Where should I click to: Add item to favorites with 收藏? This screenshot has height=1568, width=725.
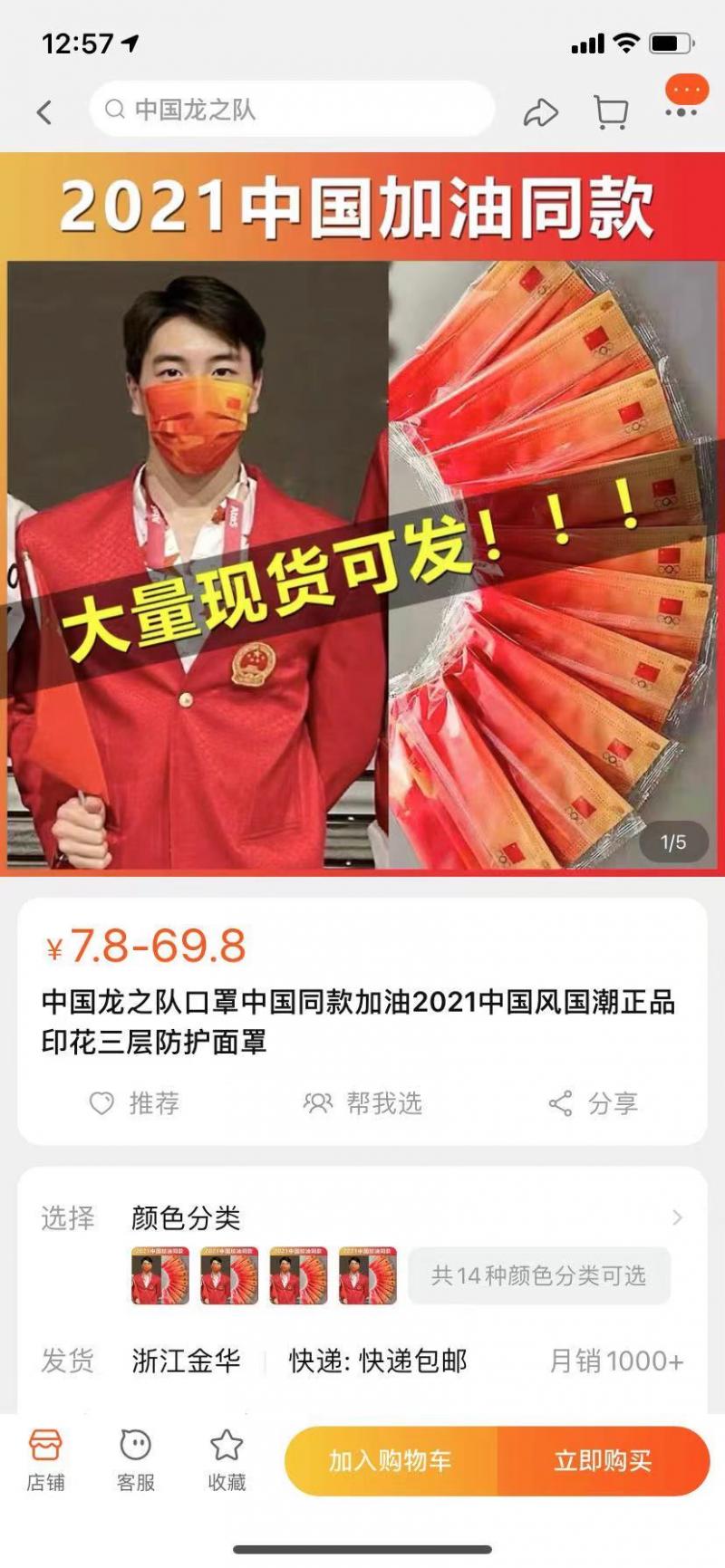coord(227,1460)
